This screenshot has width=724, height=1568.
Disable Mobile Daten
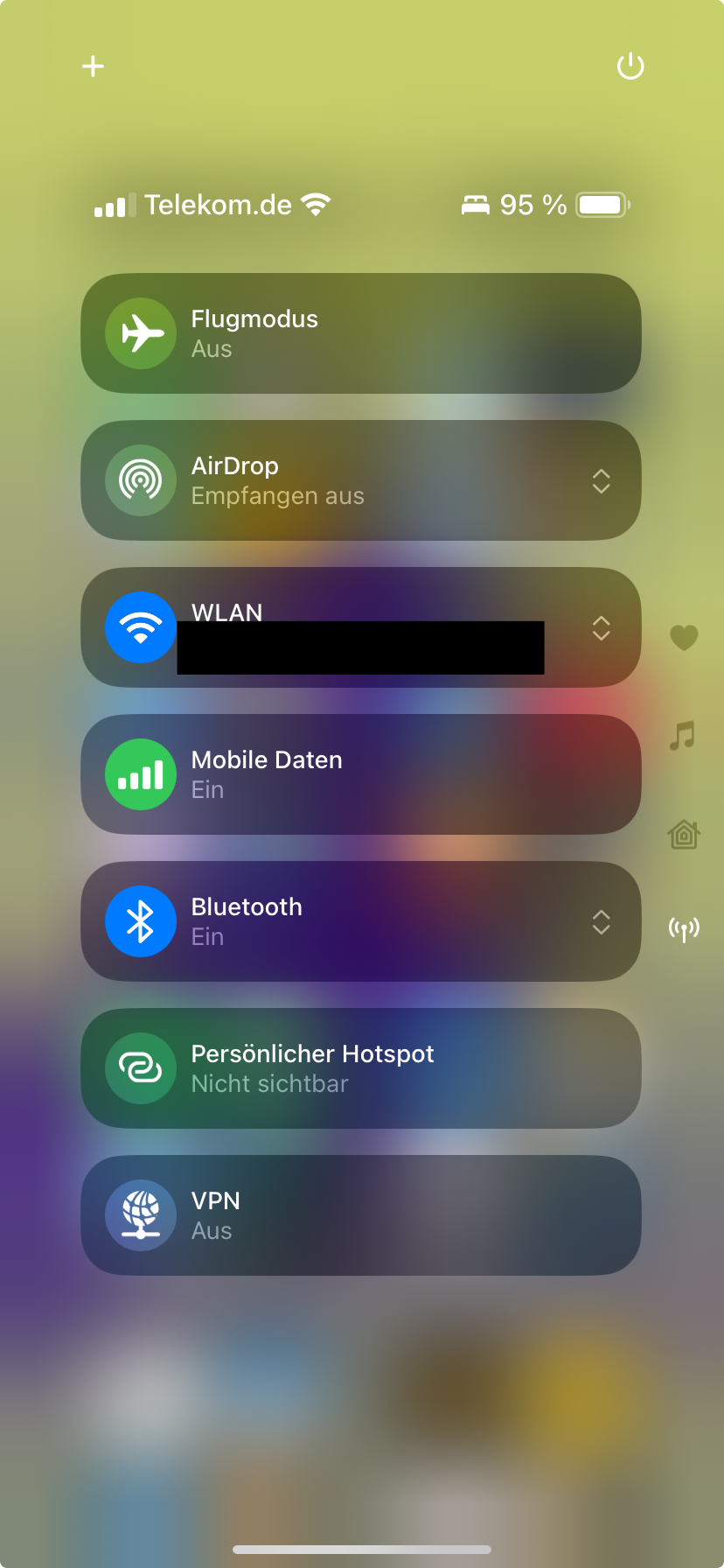click(141, 774)
